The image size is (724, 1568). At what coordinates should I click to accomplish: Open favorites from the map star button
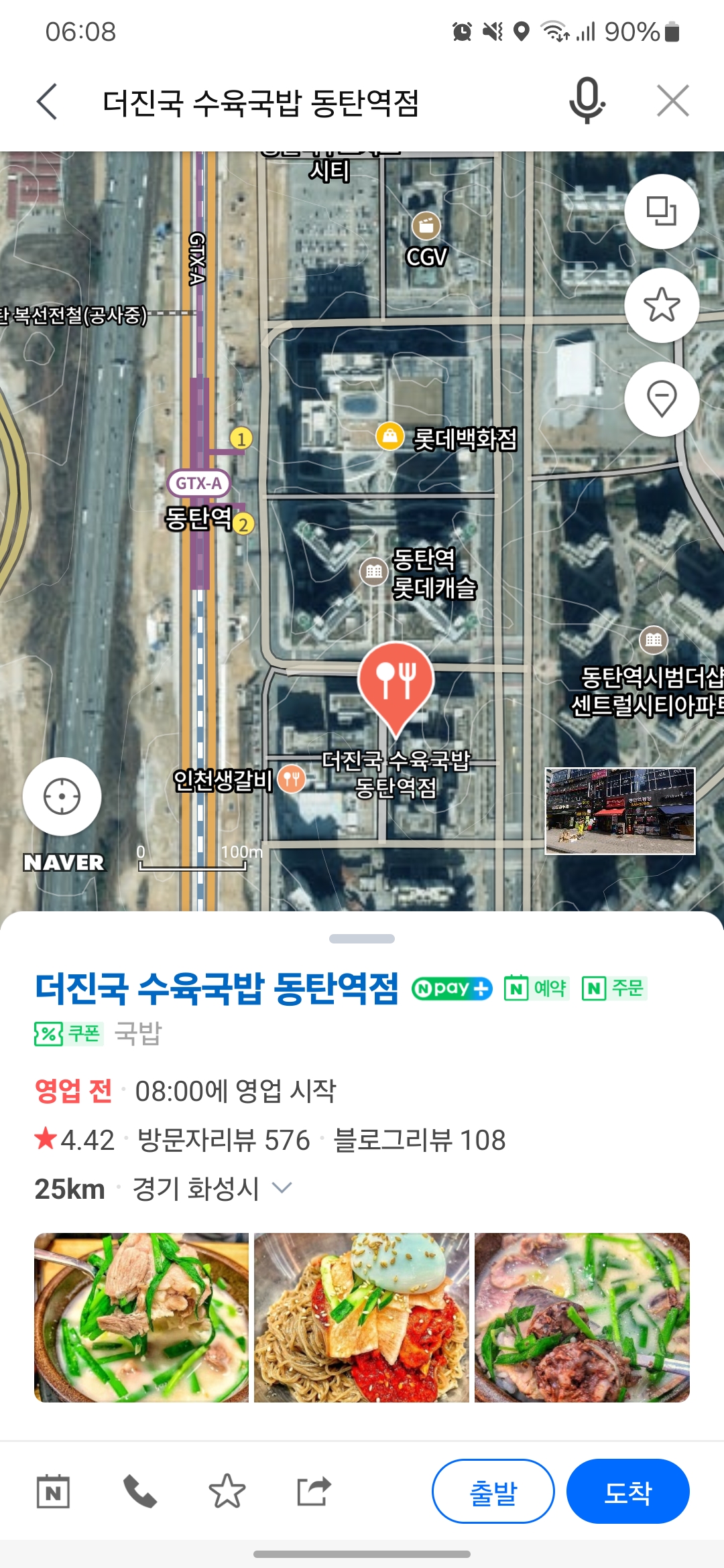(661, 305)
